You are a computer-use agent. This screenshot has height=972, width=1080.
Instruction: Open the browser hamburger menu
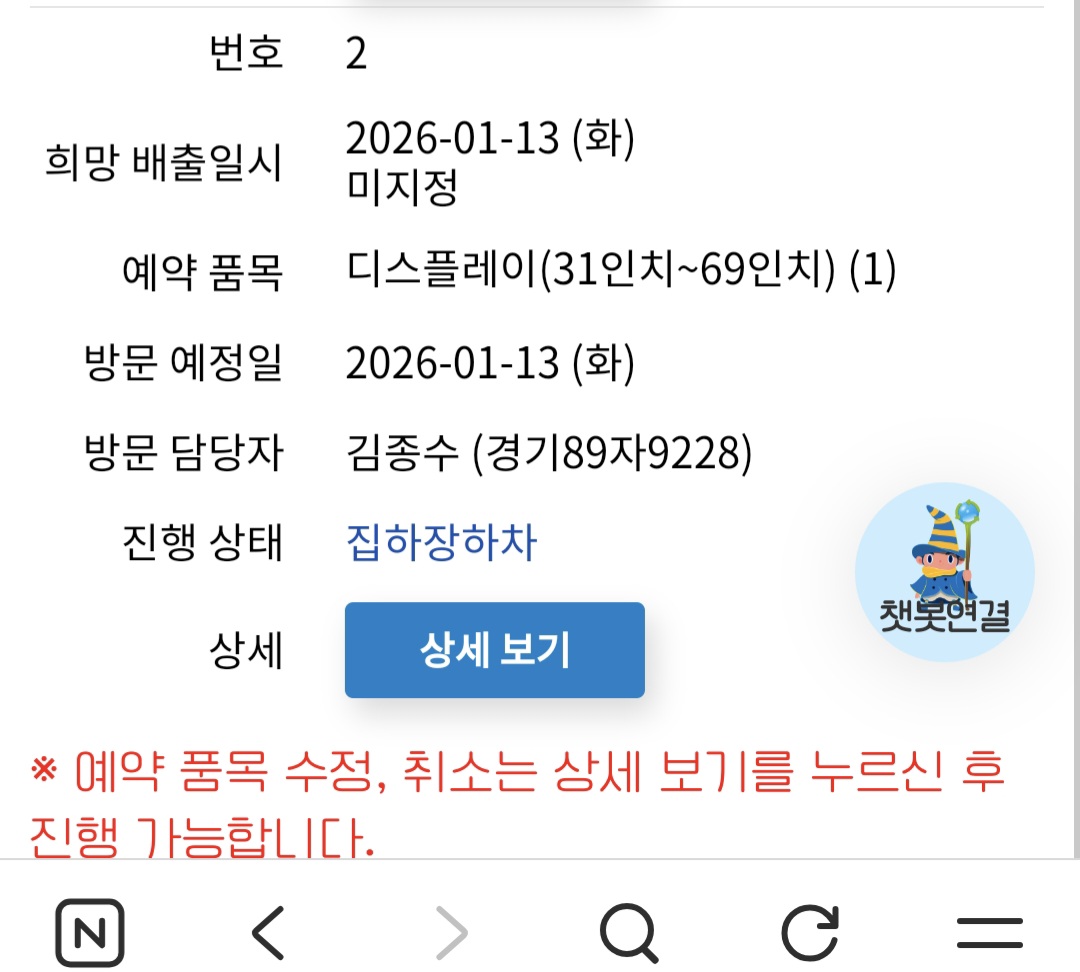coord(989,934)
